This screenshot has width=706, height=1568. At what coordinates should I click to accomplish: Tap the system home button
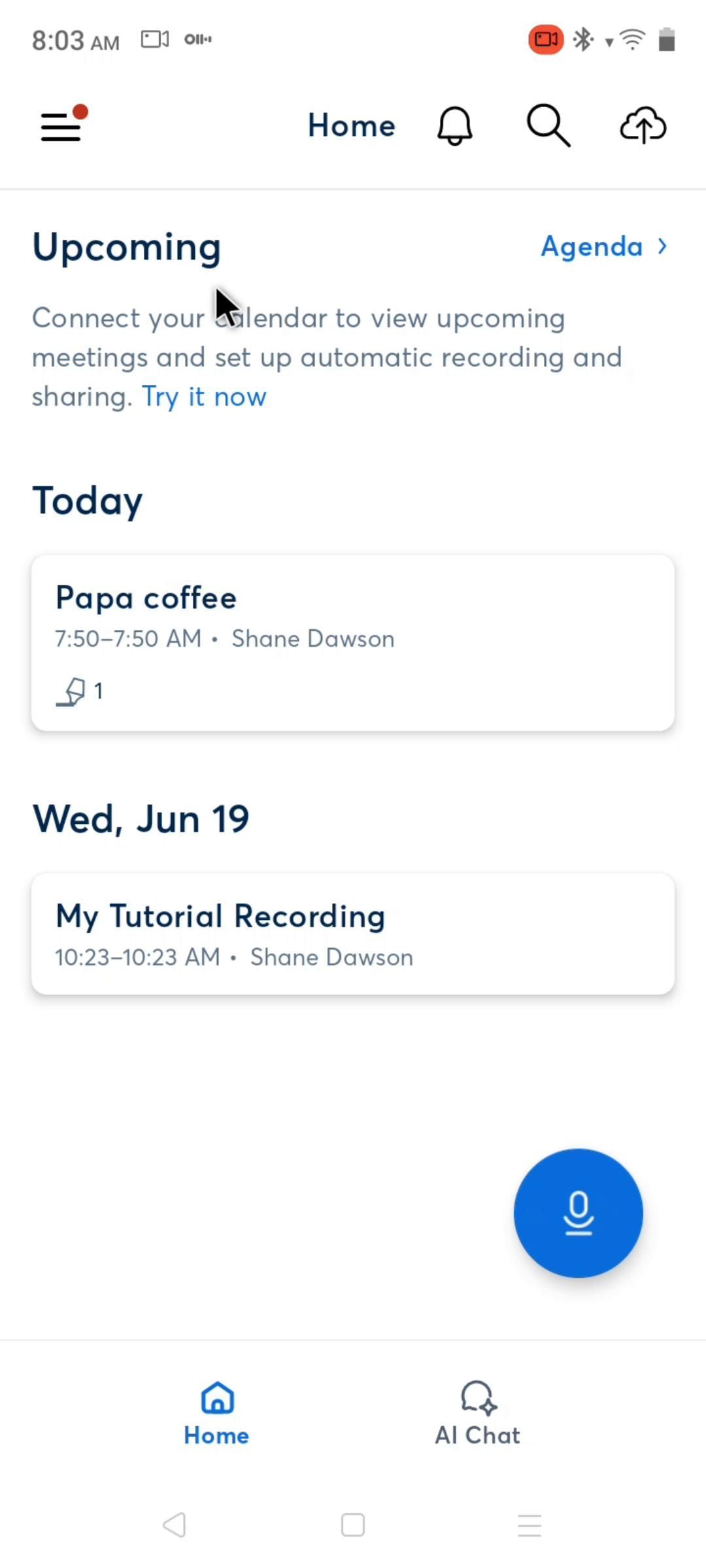click(x=353, y=1525)
